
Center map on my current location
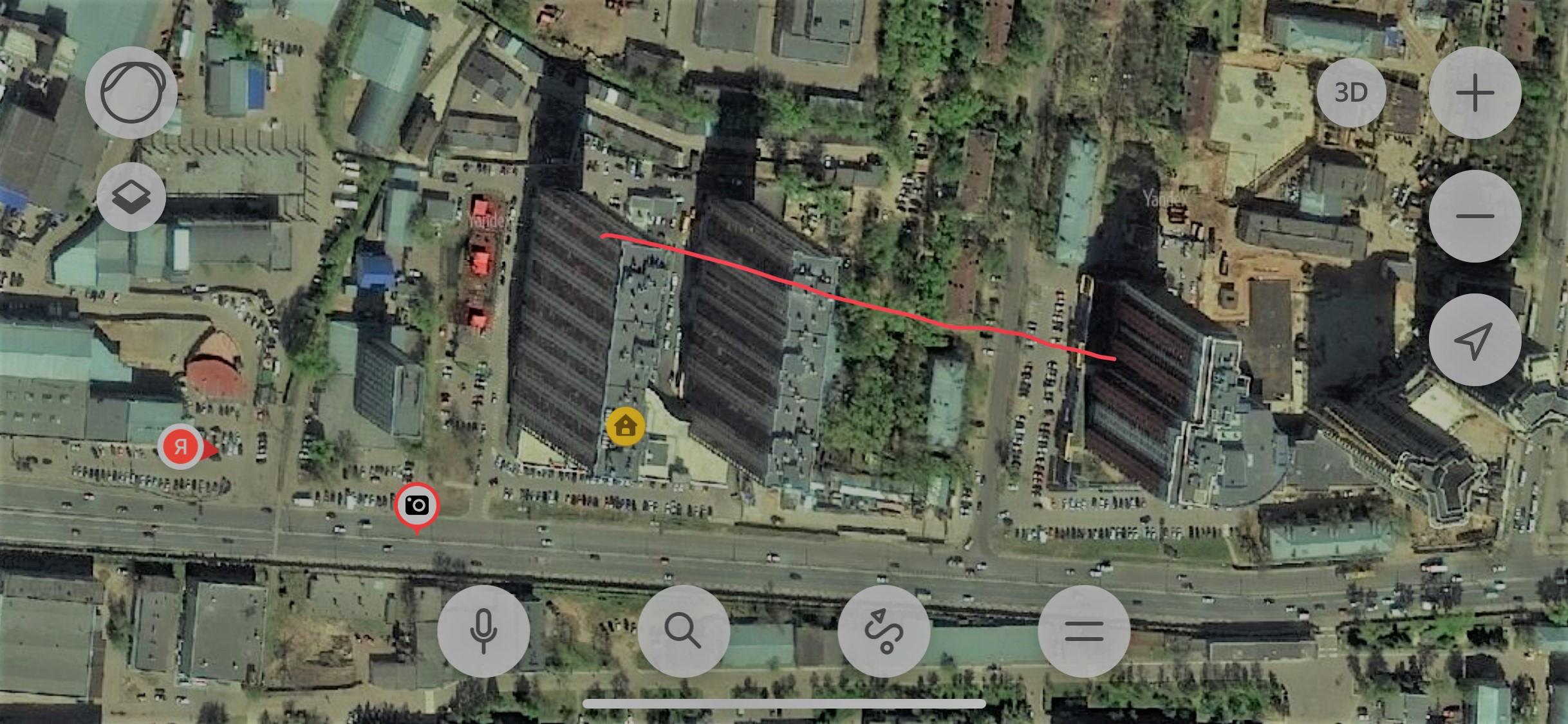pyautogui.click(x=1475, y=339)
